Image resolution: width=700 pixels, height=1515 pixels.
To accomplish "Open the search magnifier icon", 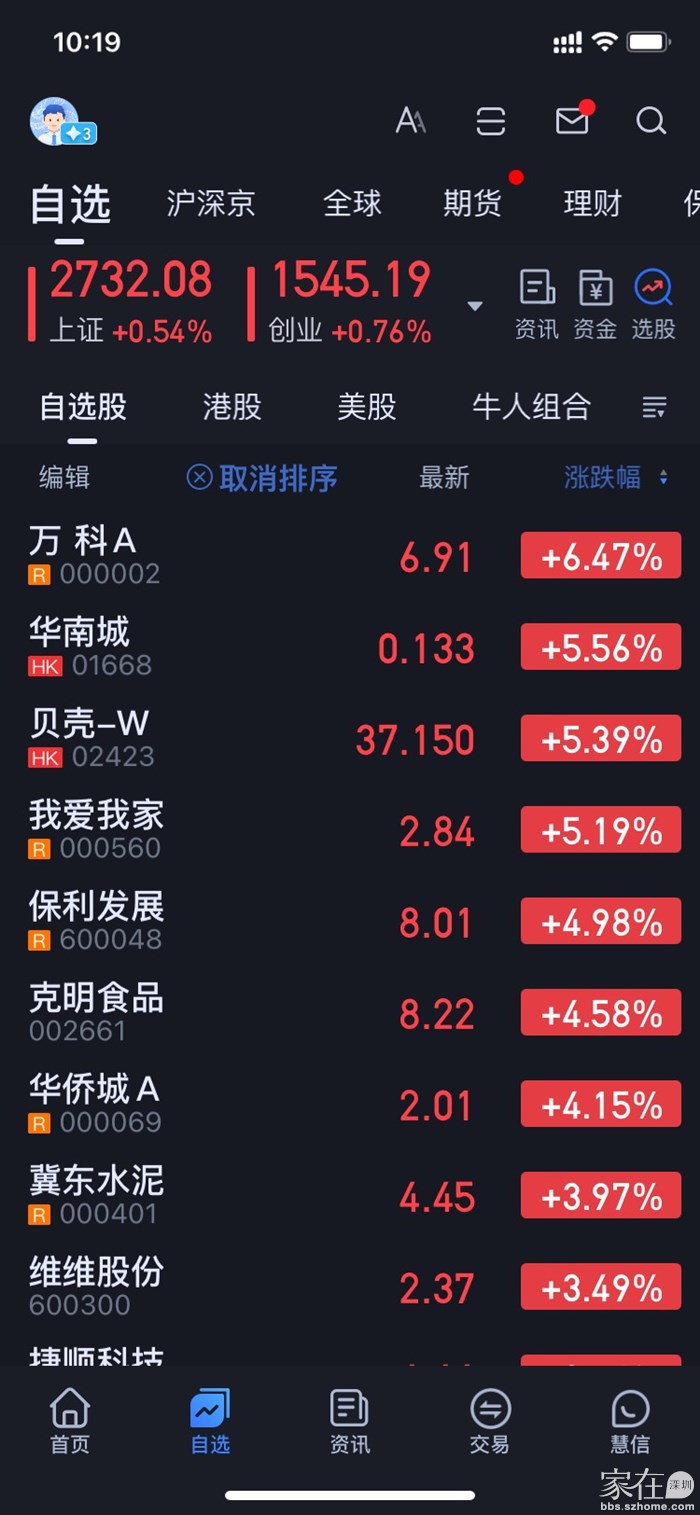I will pyautogui.click(x=651, y=122).
